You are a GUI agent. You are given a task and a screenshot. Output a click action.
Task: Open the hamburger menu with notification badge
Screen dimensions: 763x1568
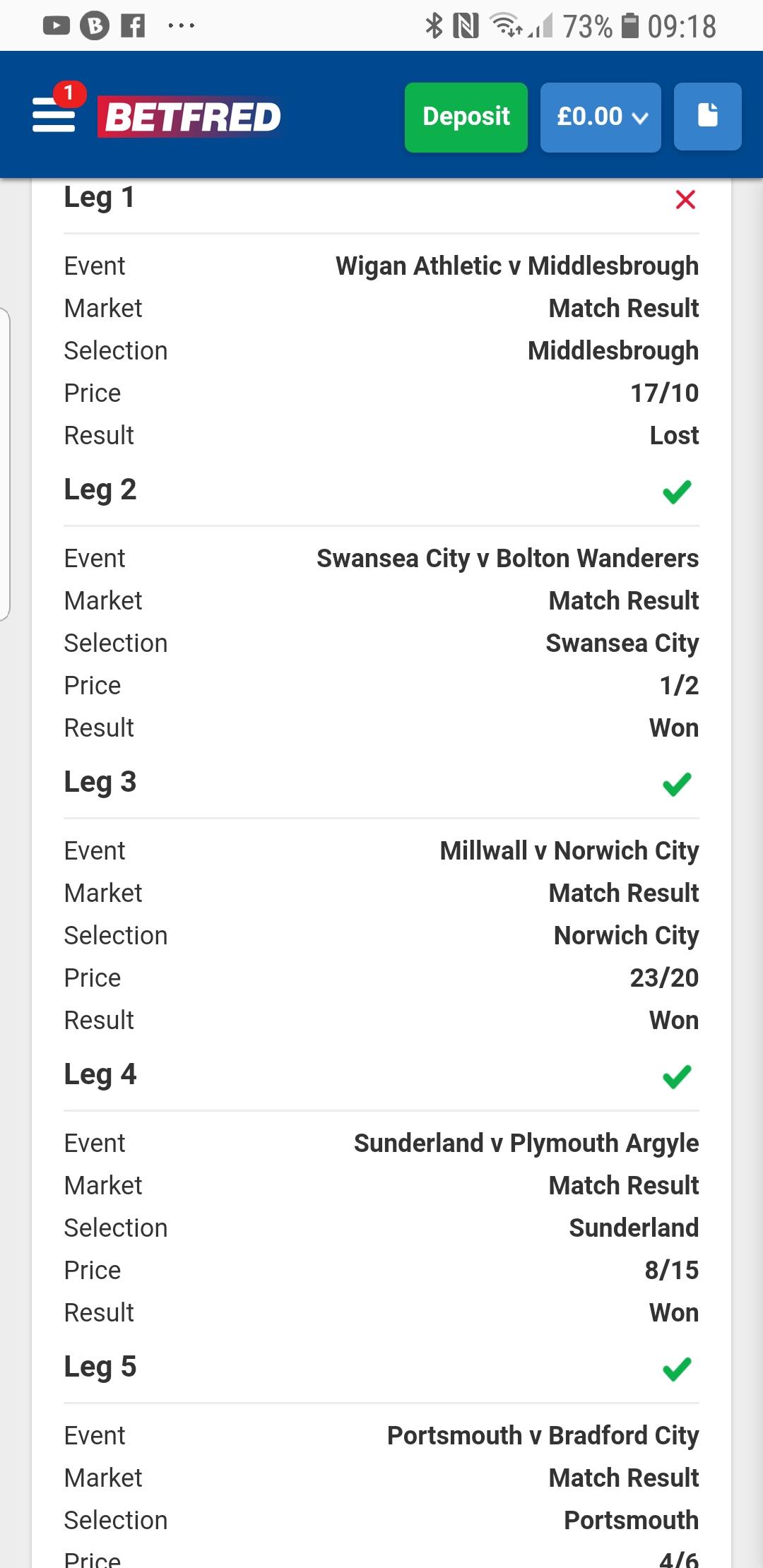[x=55, y=113]
